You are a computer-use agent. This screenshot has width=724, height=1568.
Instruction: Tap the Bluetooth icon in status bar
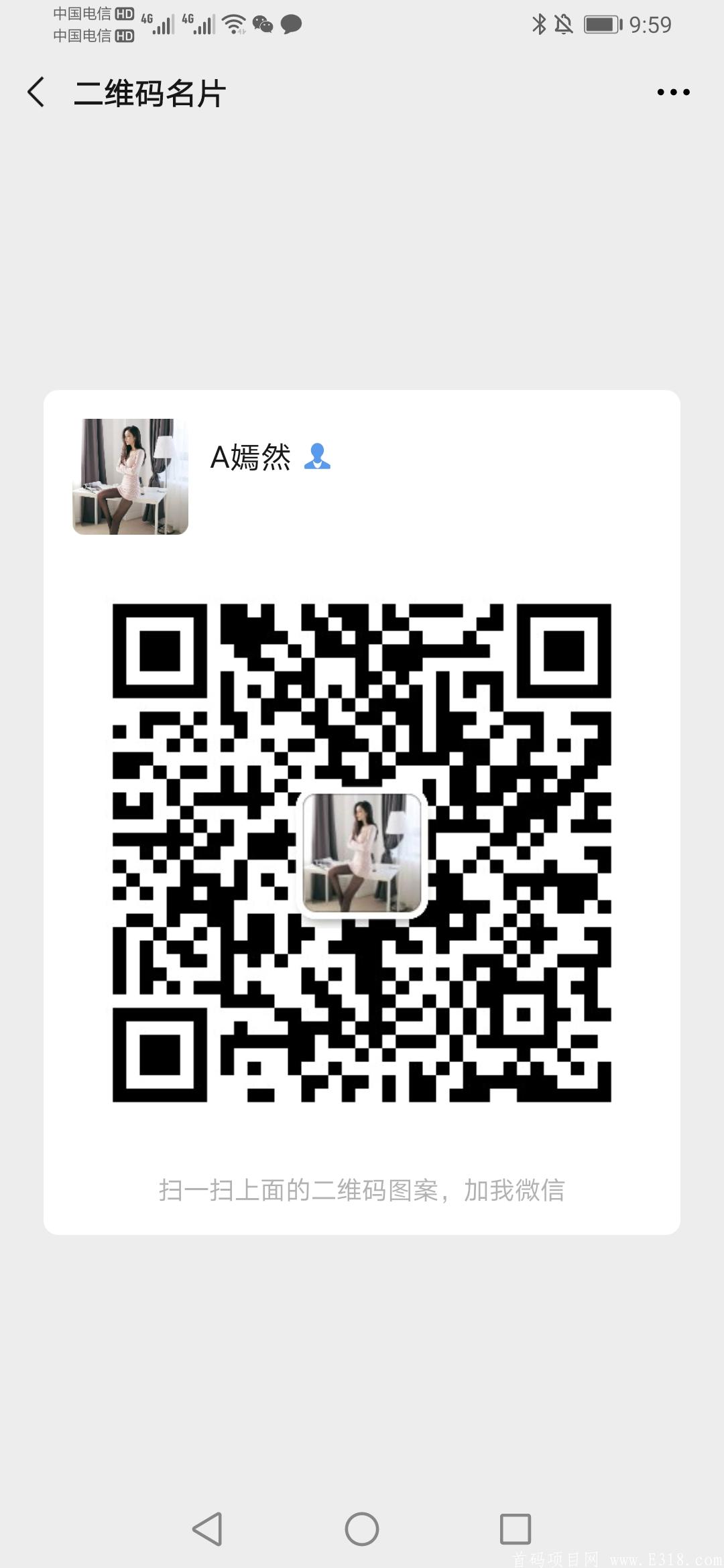(538, 24)
